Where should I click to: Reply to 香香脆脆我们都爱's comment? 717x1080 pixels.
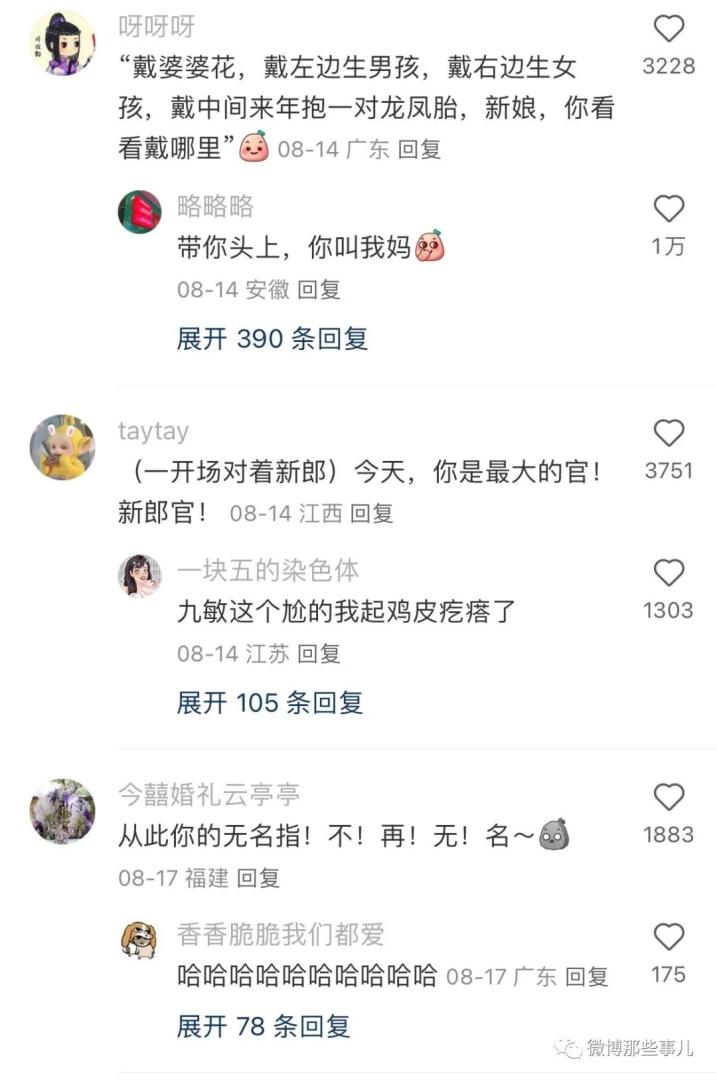585,977
